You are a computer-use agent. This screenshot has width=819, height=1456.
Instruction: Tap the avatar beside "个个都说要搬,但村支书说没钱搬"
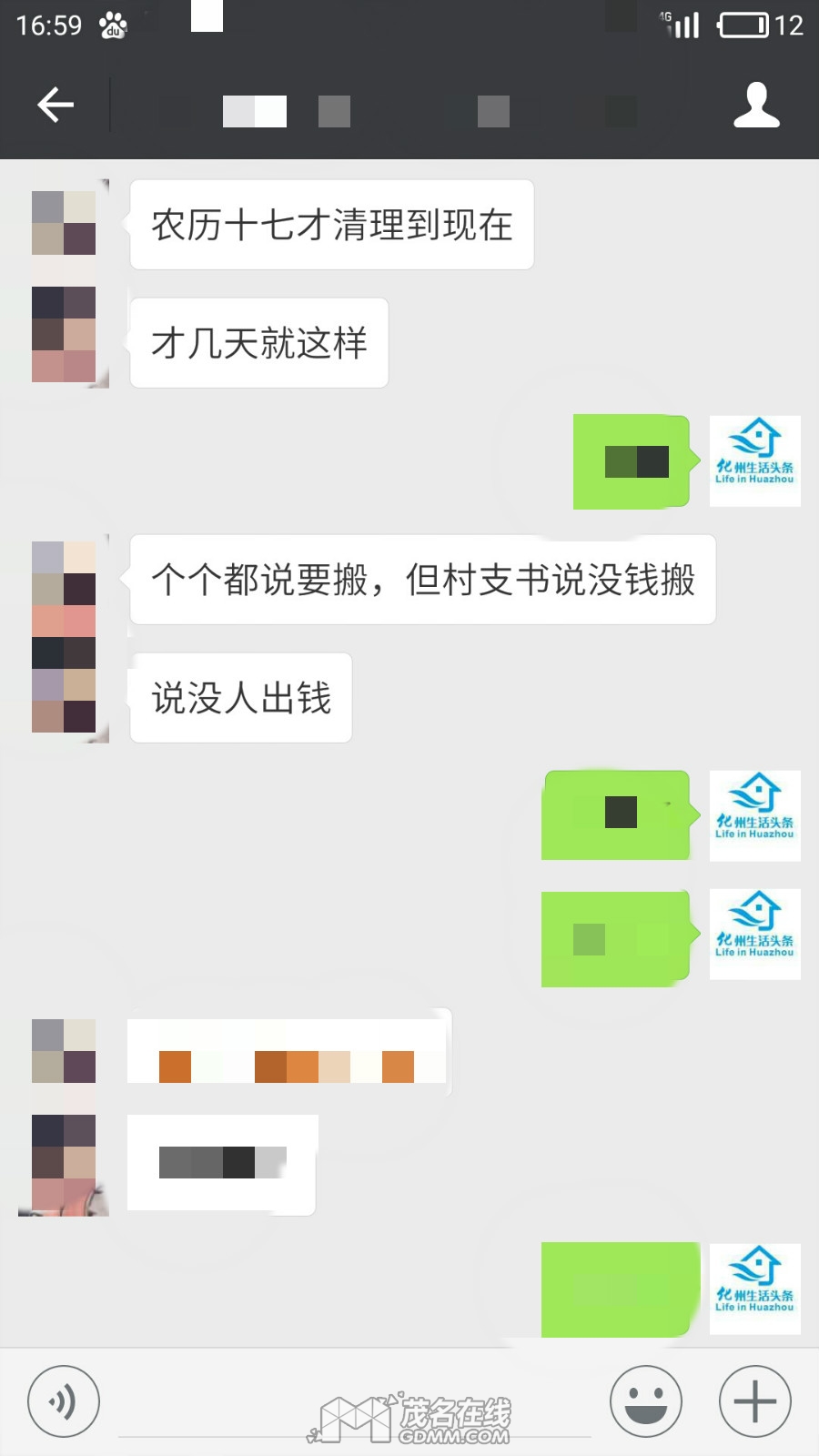tap(64, 579)
